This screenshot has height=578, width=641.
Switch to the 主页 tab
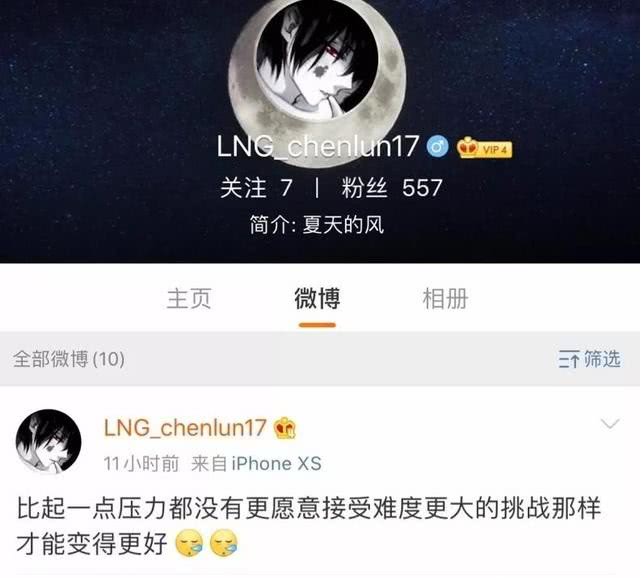(188, 298)
